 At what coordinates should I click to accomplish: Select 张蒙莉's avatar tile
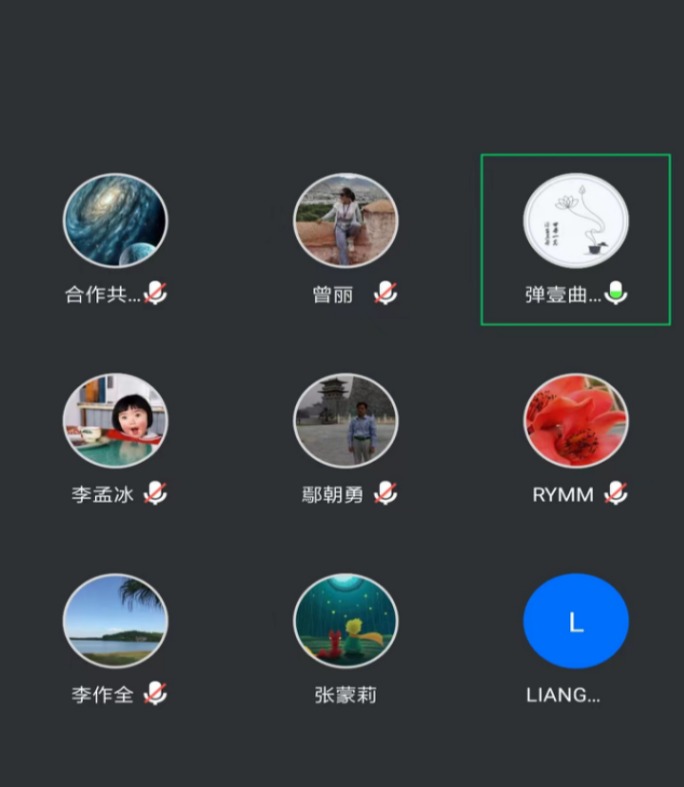[345, 621]
